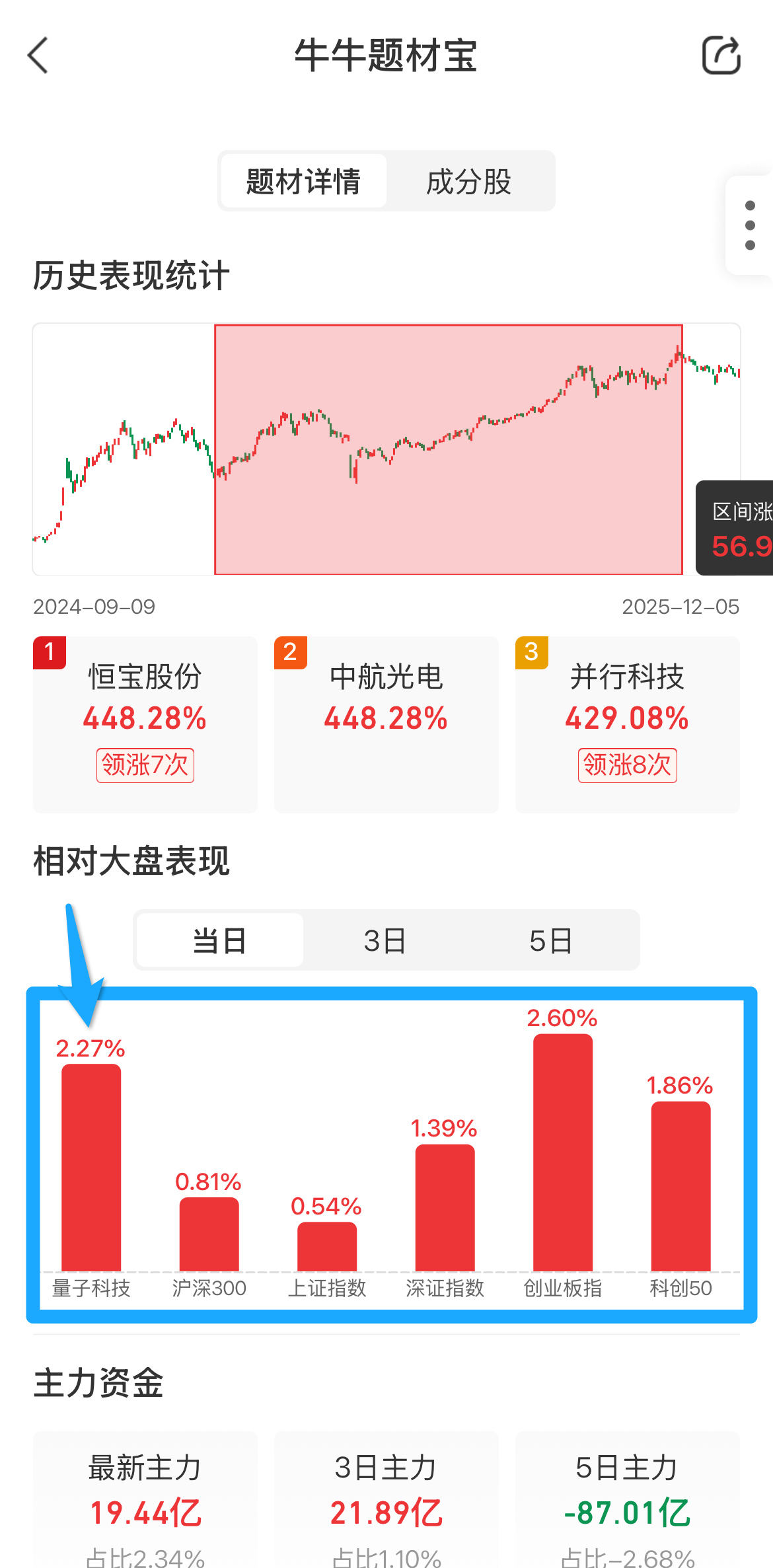This screenshot has width=773, height=1568.
Task: Select the 题材详情 tab
Action: [304, 182]
